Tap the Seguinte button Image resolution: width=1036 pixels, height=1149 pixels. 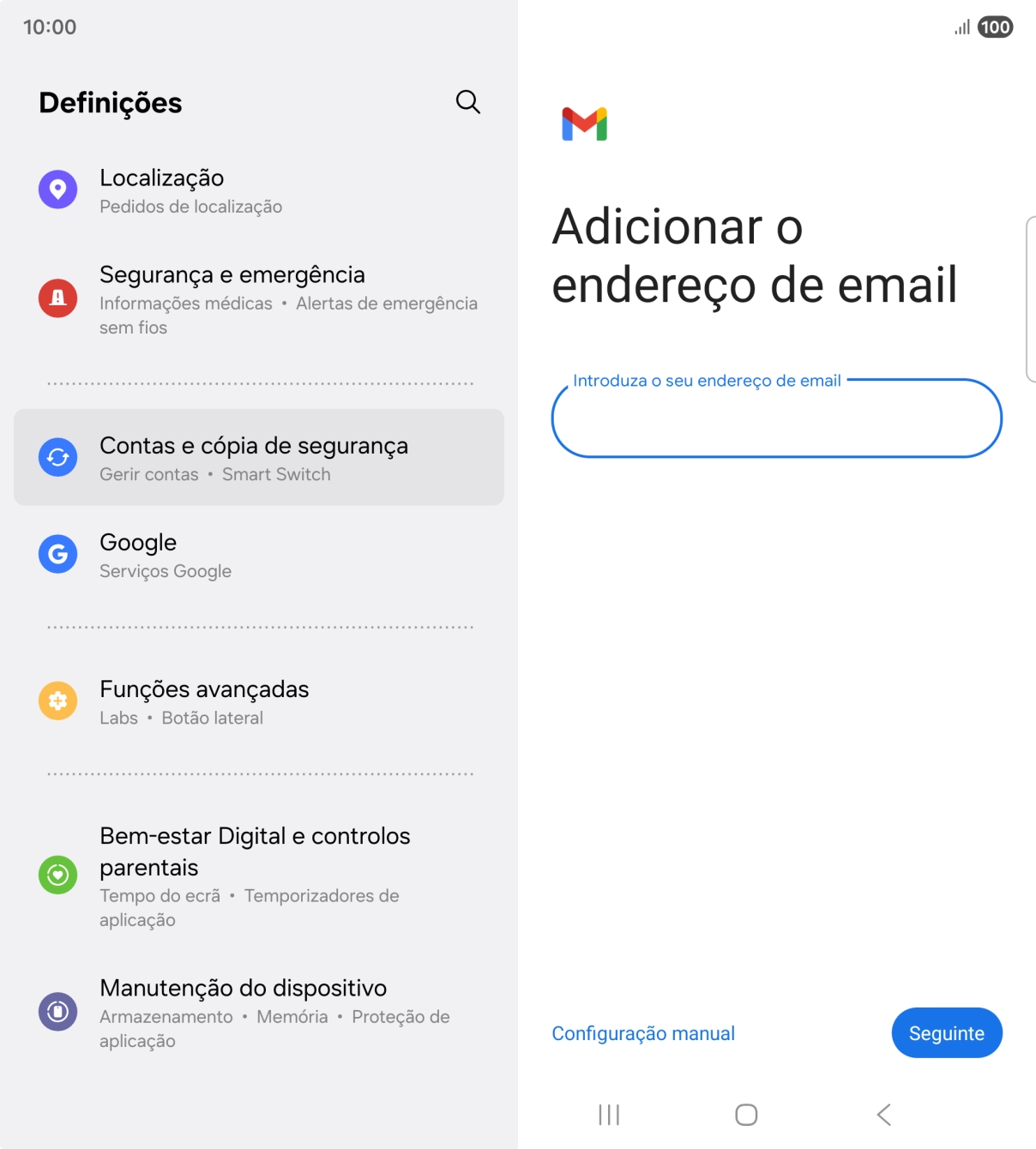coord(946,1033)
